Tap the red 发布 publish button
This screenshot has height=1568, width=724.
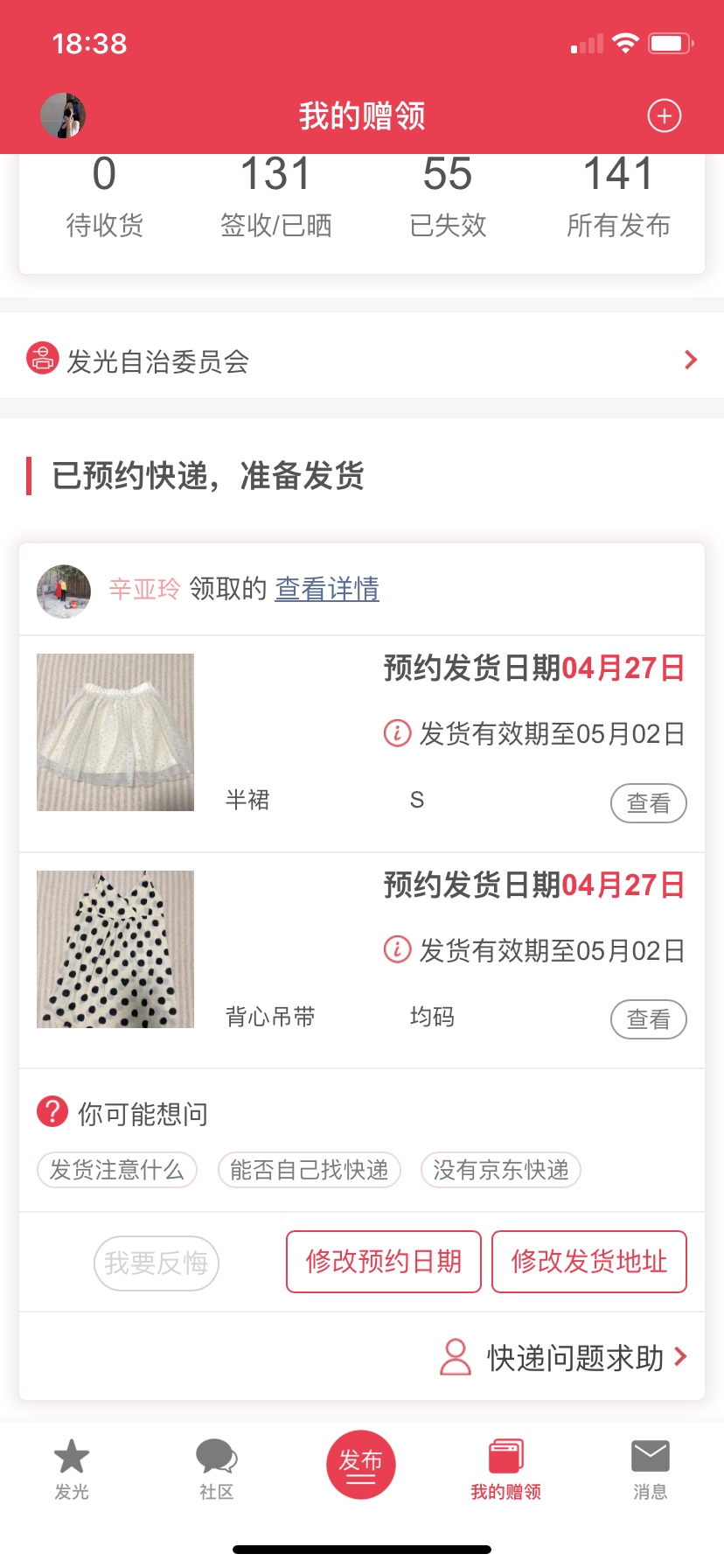[x=361, y=1466]
